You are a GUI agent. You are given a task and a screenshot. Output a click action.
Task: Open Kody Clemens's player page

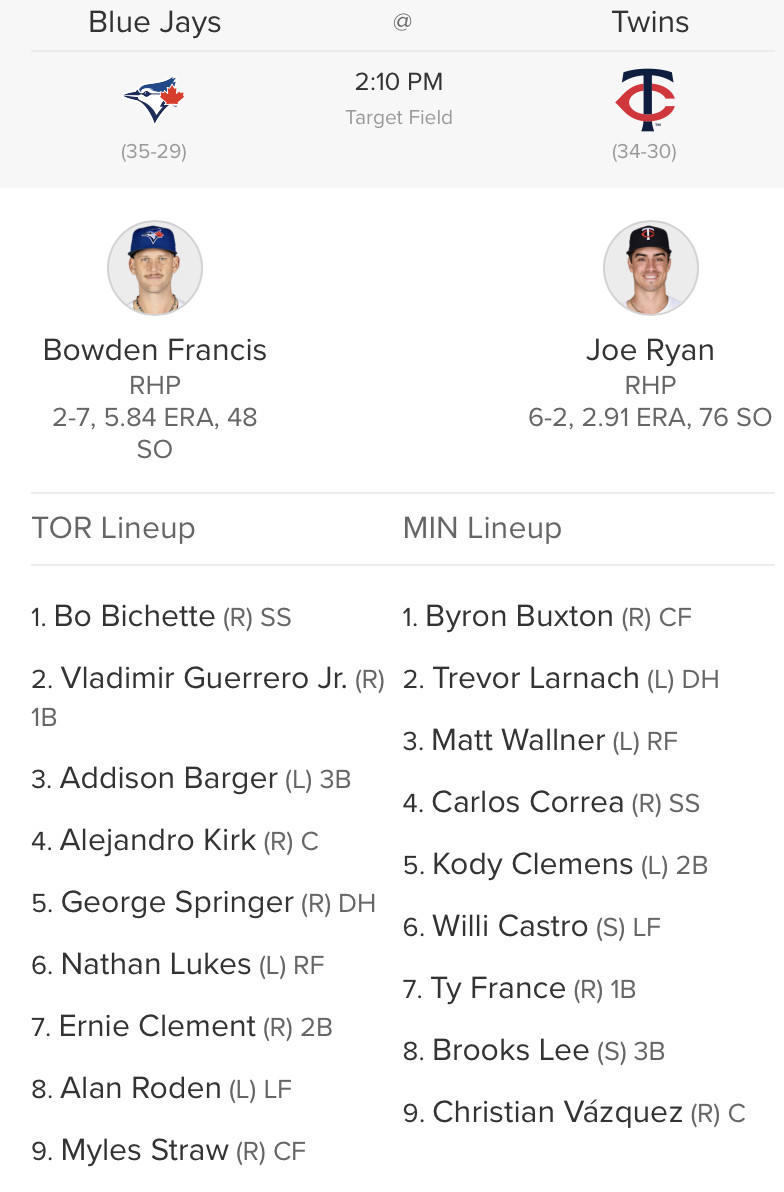point(532,864)
